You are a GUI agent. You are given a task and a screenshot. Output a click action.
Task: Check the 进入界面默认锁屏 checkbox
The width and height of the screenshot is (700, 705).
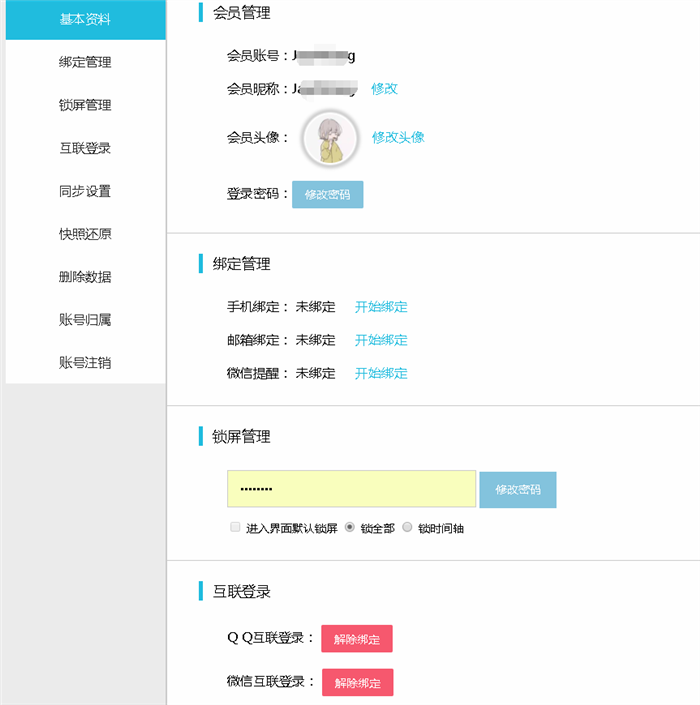point(235,527)
